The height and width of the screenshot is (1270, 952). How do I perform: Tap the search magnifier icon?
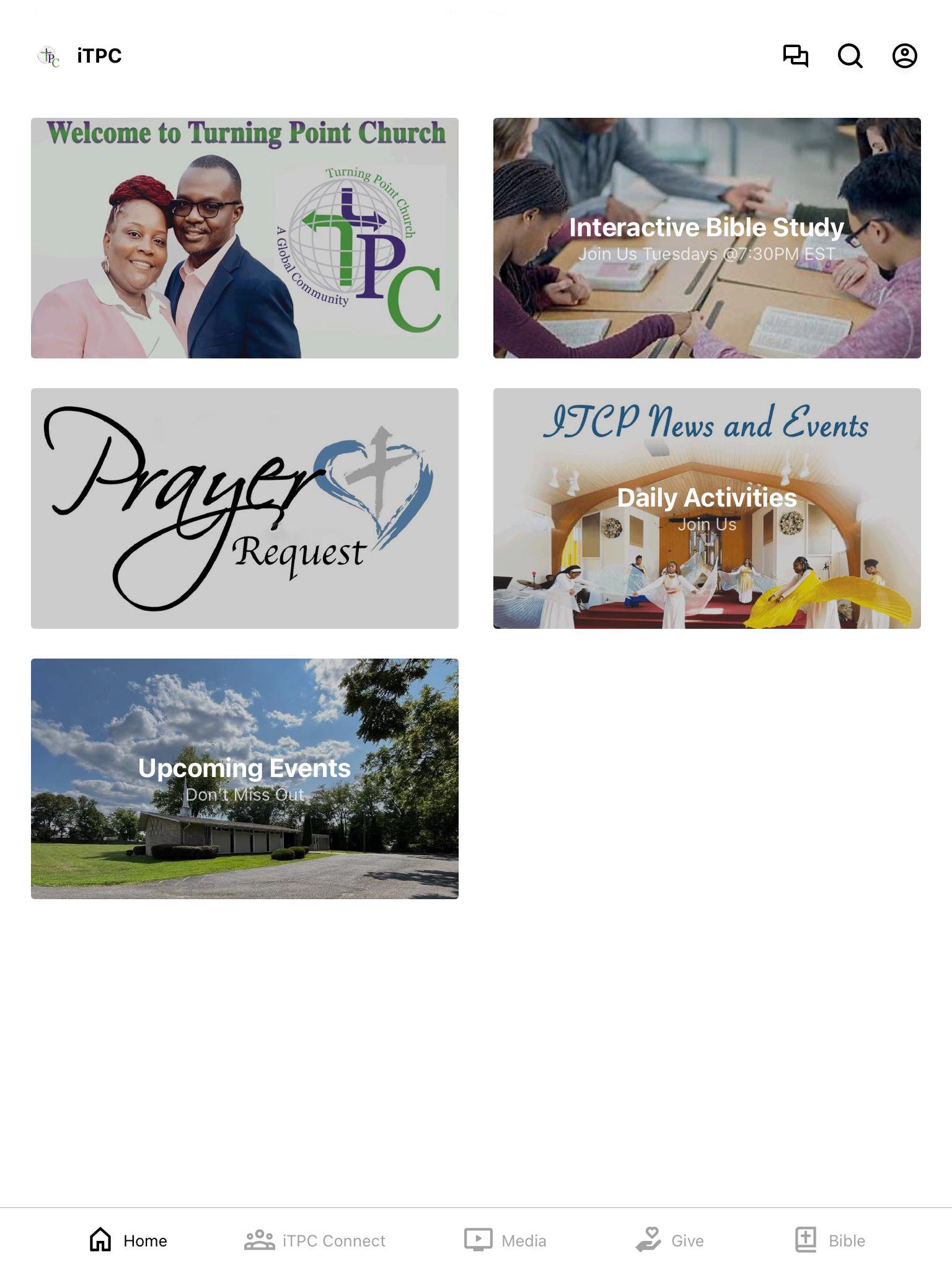850,56
